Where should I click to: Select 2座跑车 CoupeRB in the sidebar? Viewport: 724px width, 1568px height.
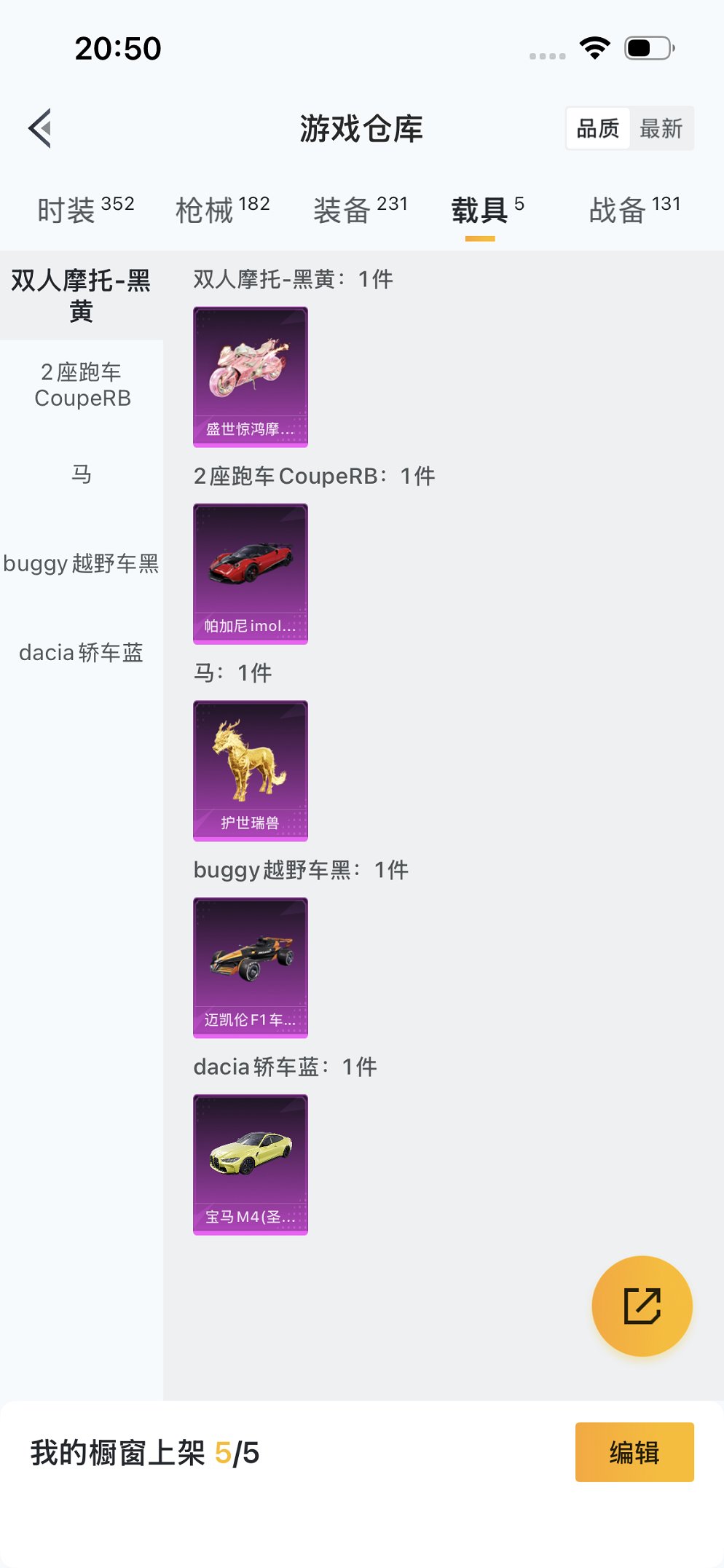82,385
